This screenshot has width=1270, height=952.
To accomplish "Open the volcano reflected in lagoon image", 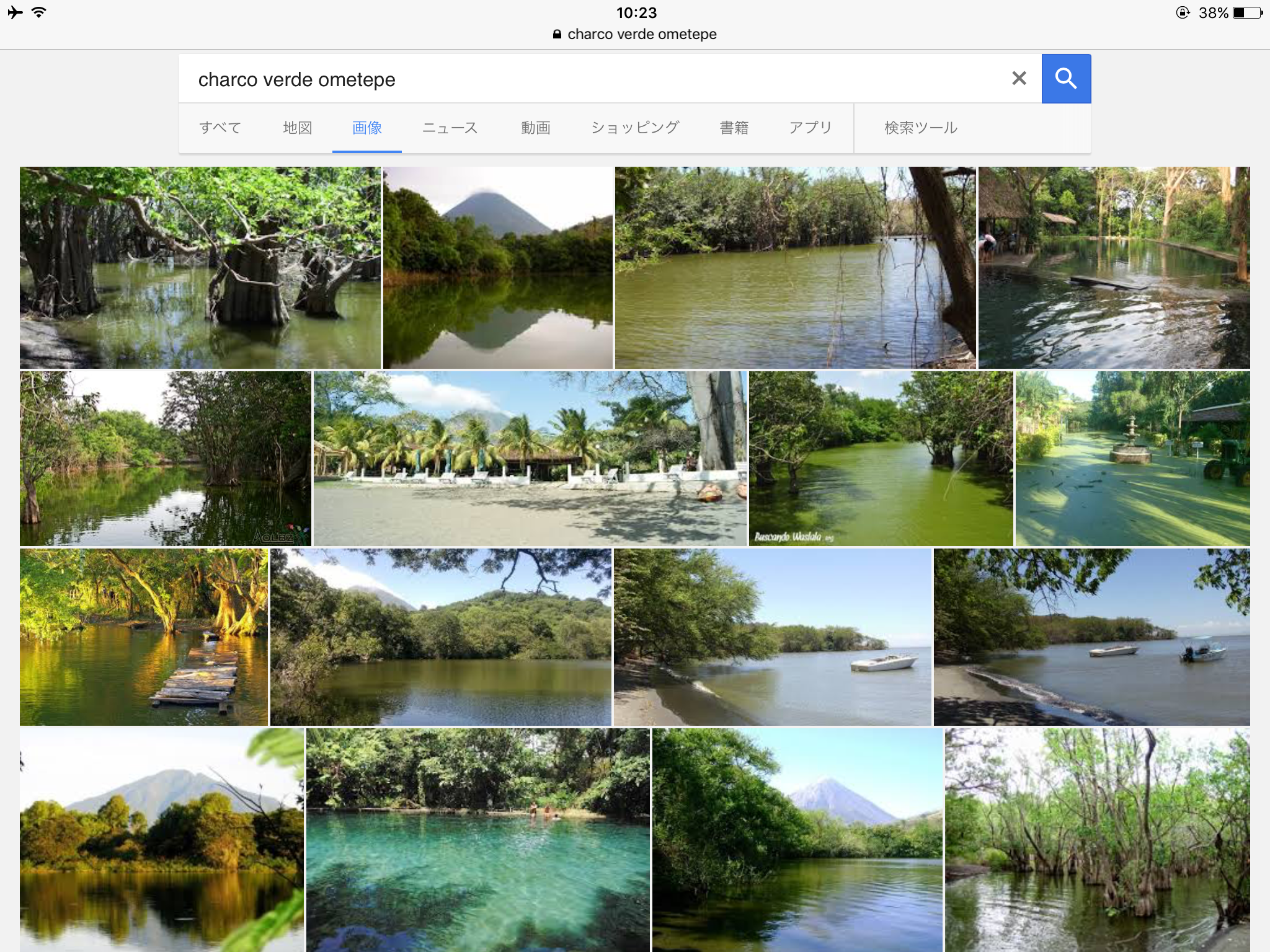I will [x=497, y=268].
